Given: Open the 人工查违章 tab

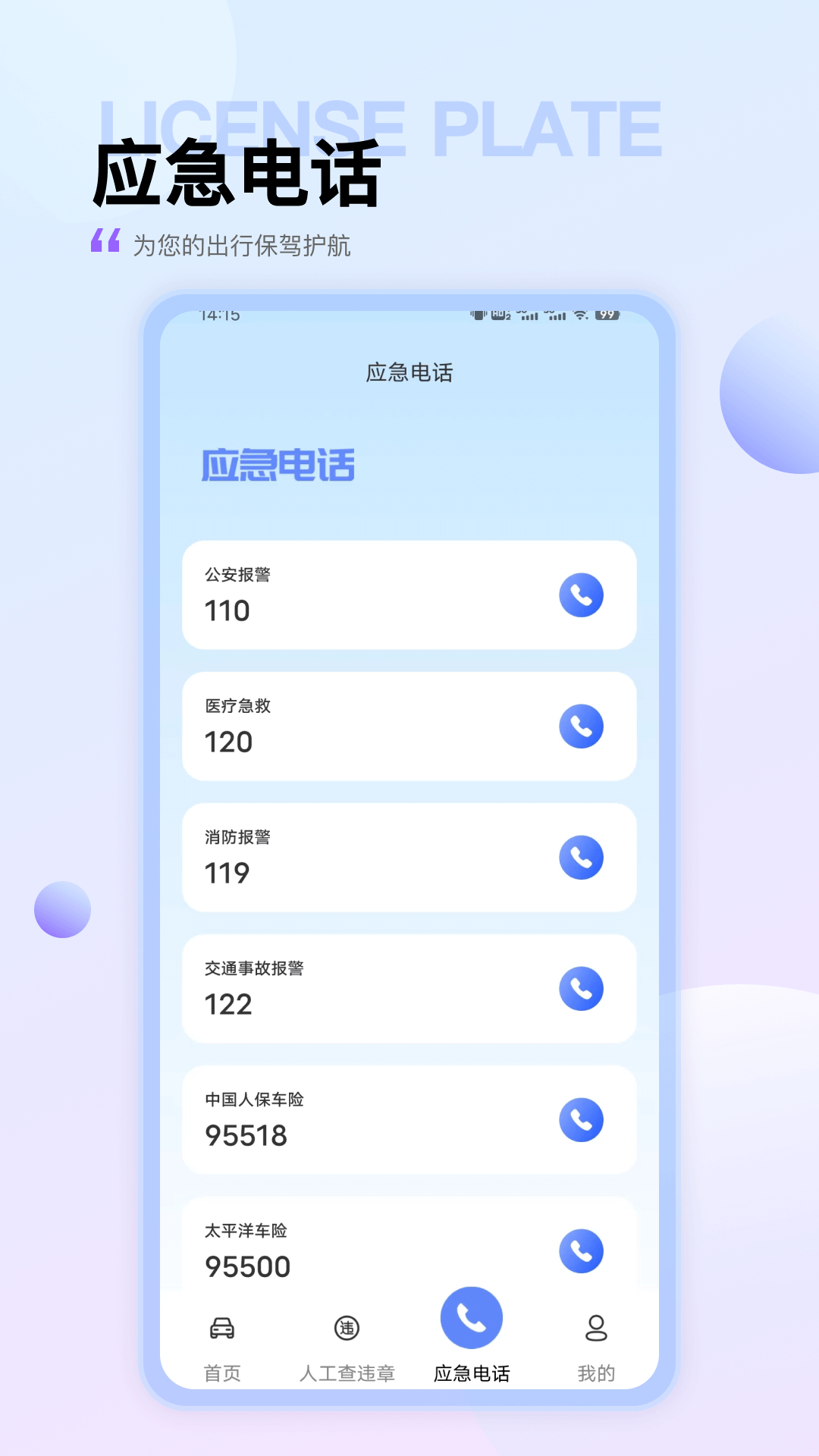Looking at the screenshot, I should point(348,1373).
